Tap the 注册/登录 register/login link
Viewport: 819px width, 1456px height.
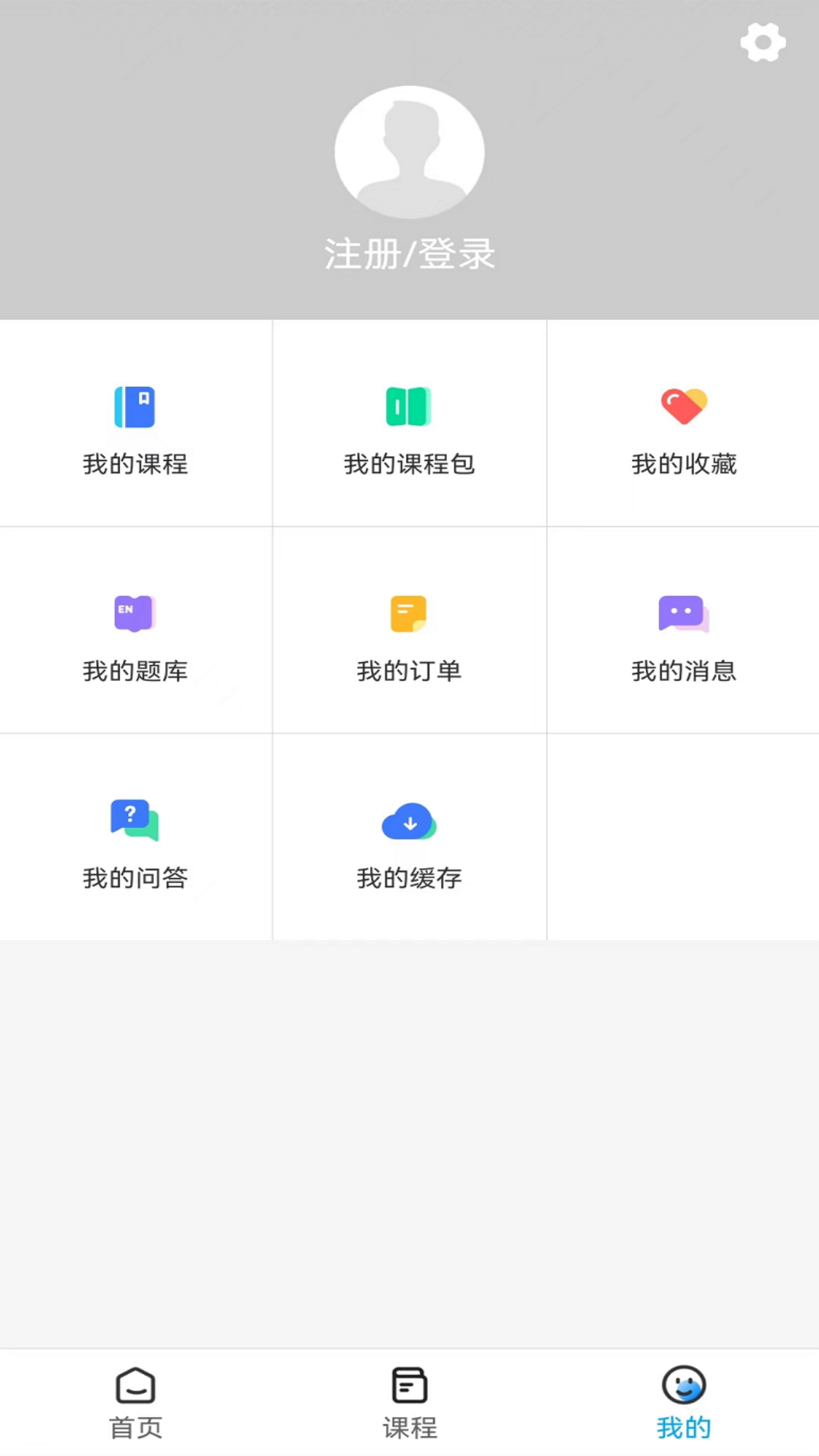coord(409,255)
